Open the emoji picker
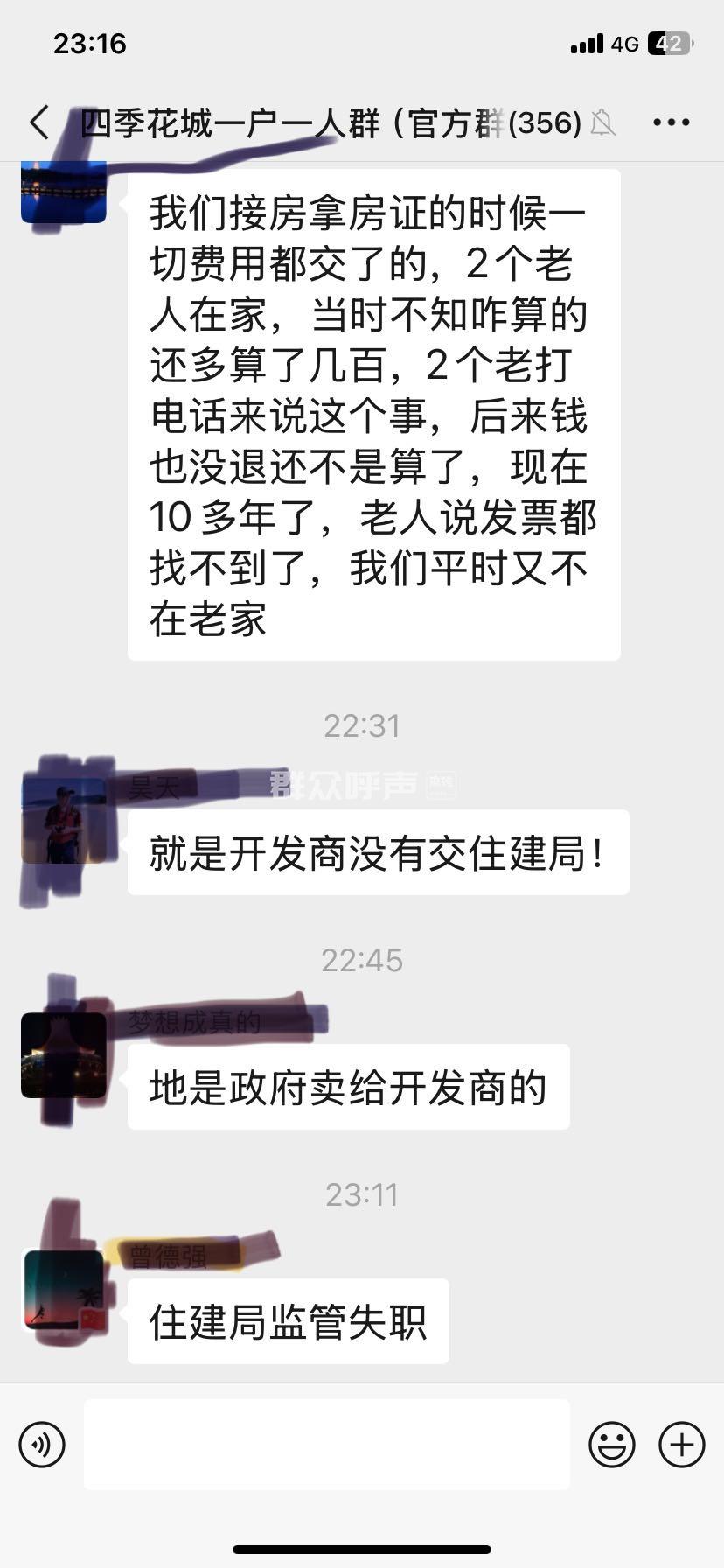Viewport: 724px width, 1568px height. 611,1445
